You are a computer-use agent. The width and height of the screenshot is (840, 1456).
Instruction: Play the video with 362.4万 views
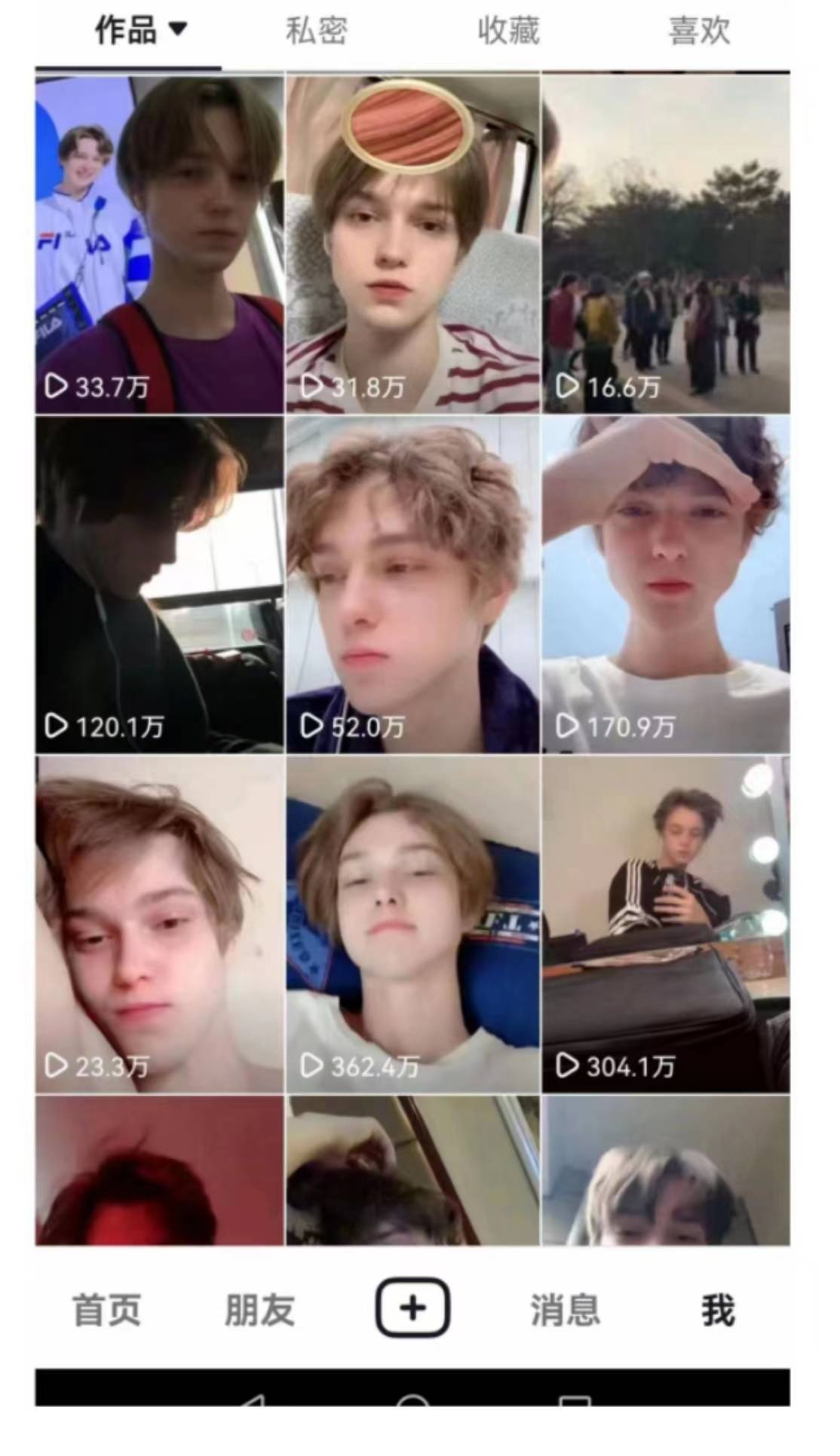412,925
